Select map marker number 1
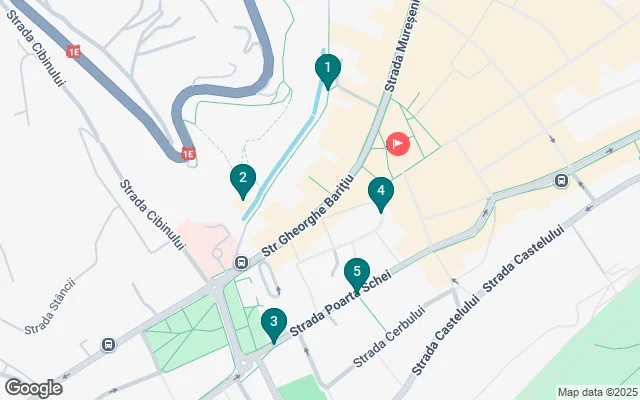The image size is (640, 400). click(327, 69)
